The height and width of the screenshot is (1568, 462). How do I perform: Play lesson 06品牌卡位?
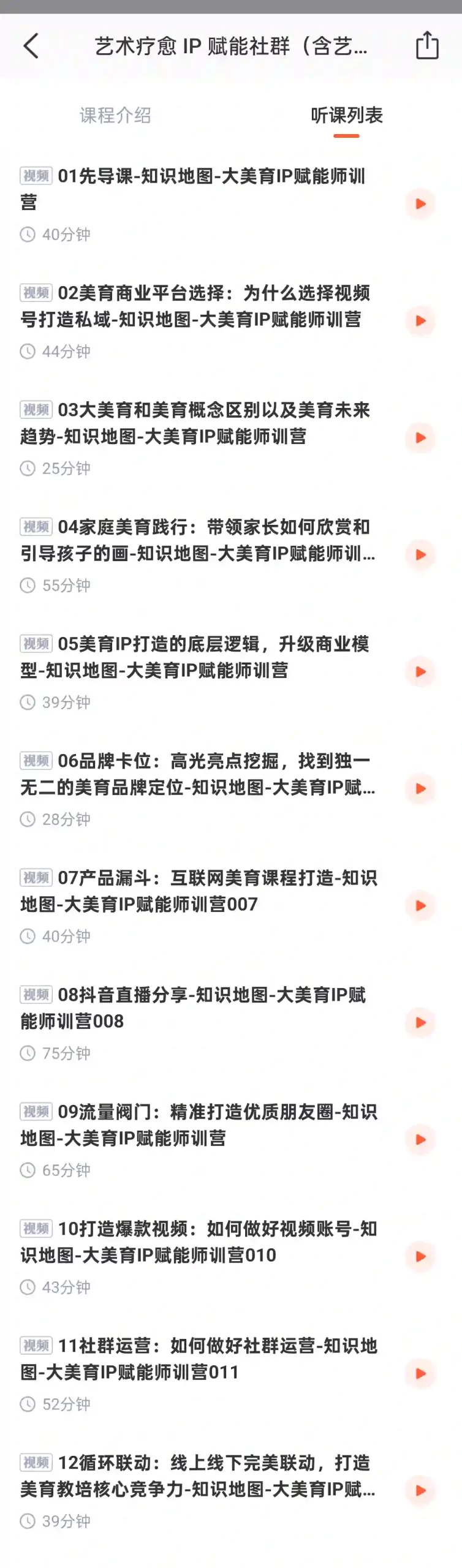420,789
